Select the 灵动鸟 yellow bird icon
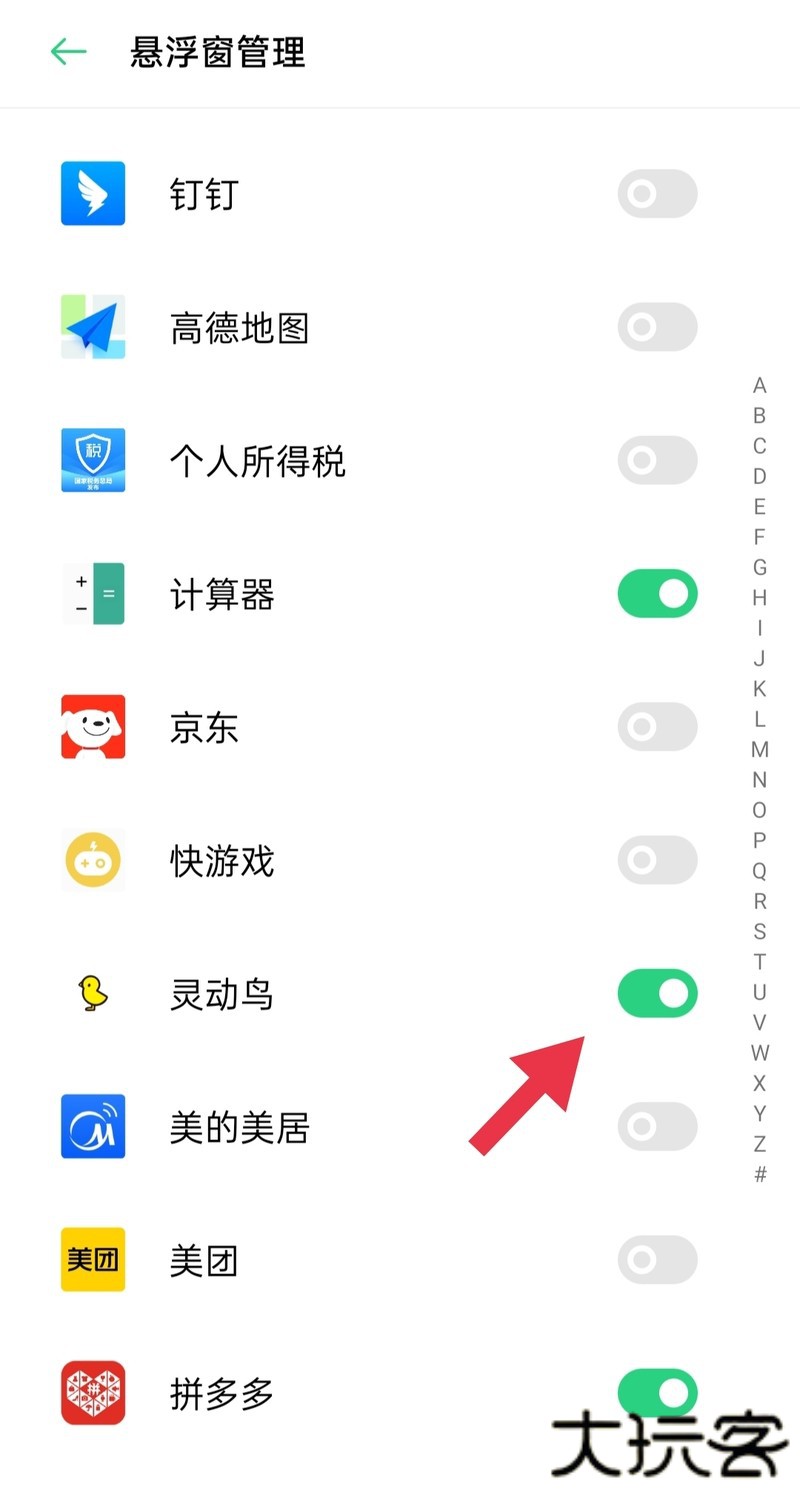Screen dimensions: 800x1497 coord(92,993)
